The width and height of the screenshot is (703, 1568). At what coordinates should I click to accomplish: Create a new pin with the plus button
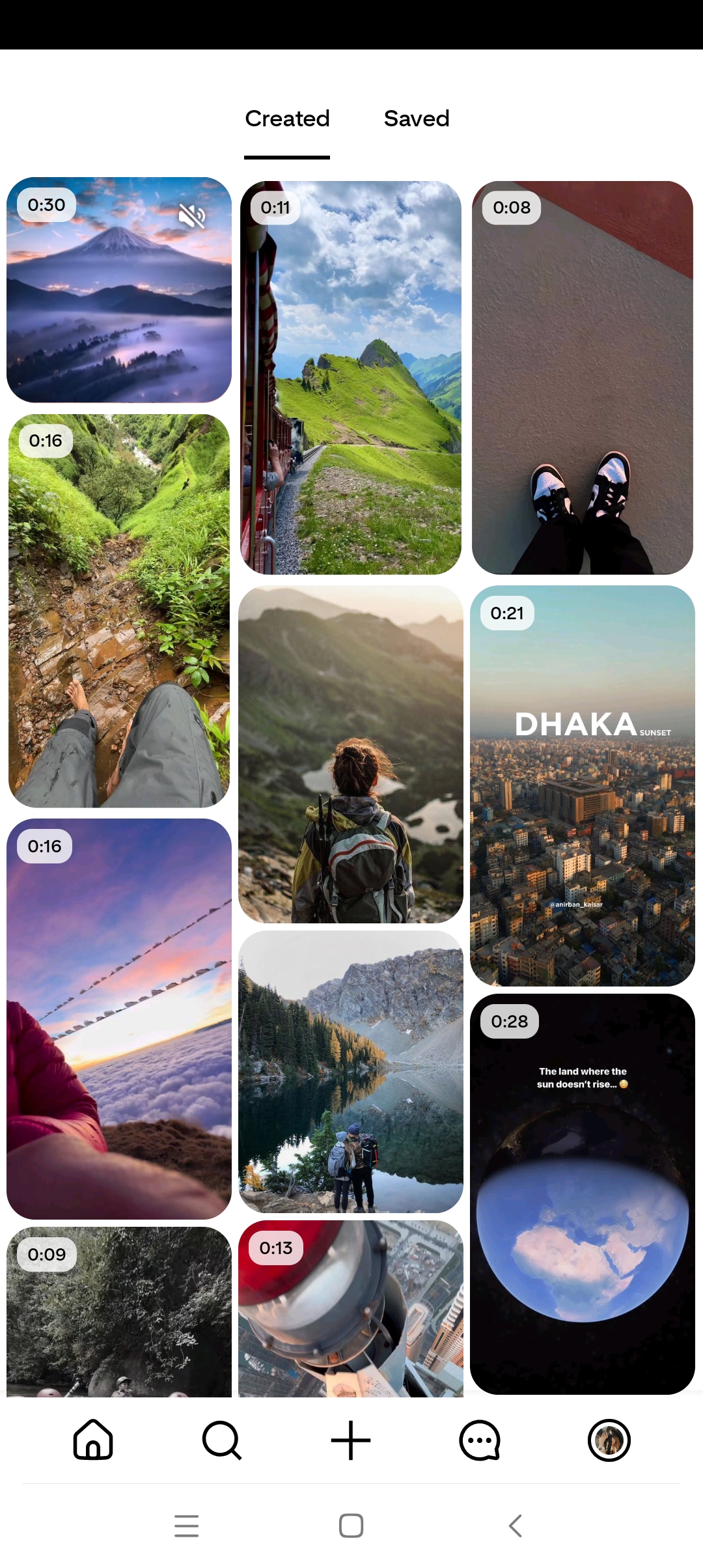coord(351,1440)
